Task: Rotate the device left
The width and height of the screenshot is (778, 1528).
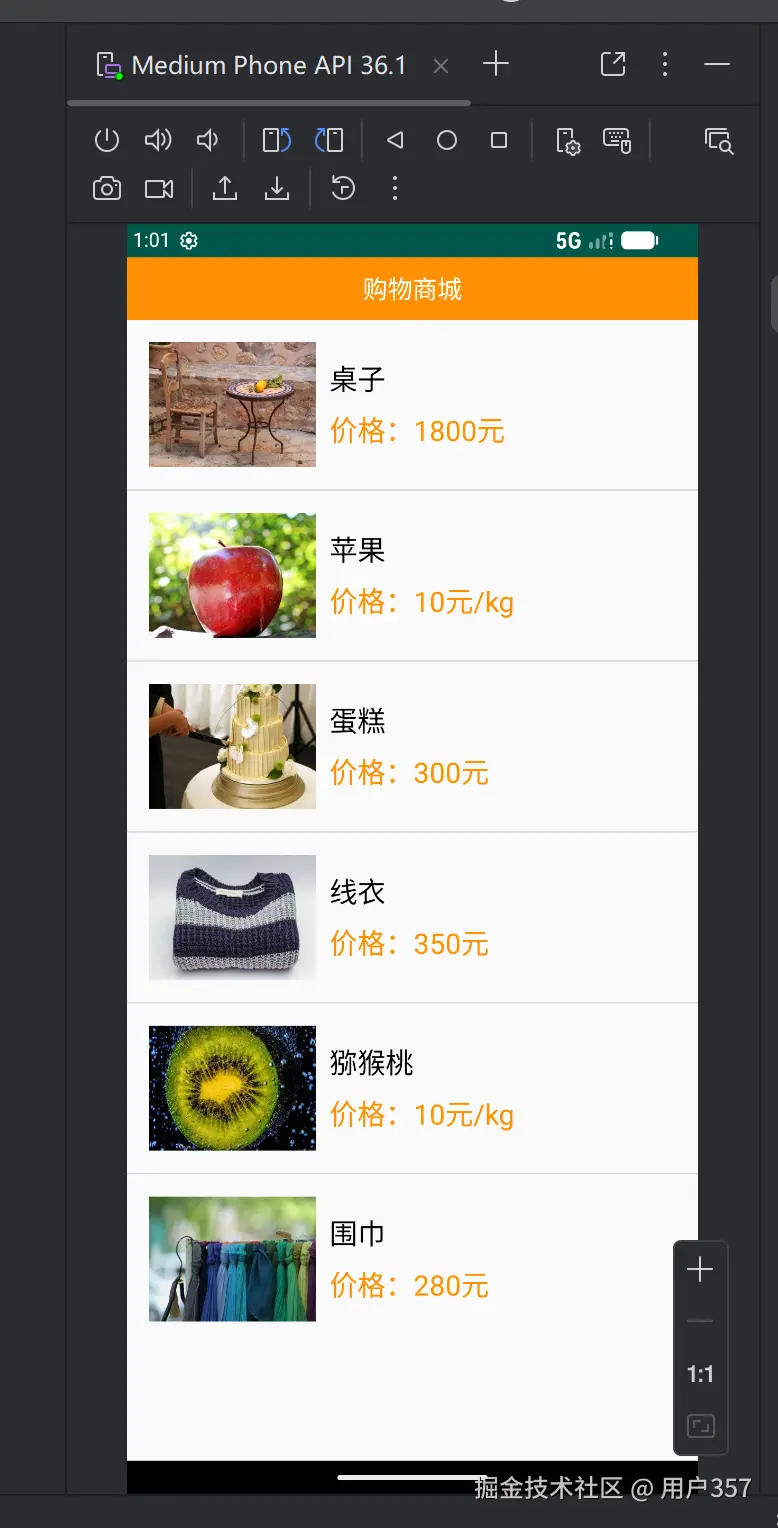Action: (277, 140)
